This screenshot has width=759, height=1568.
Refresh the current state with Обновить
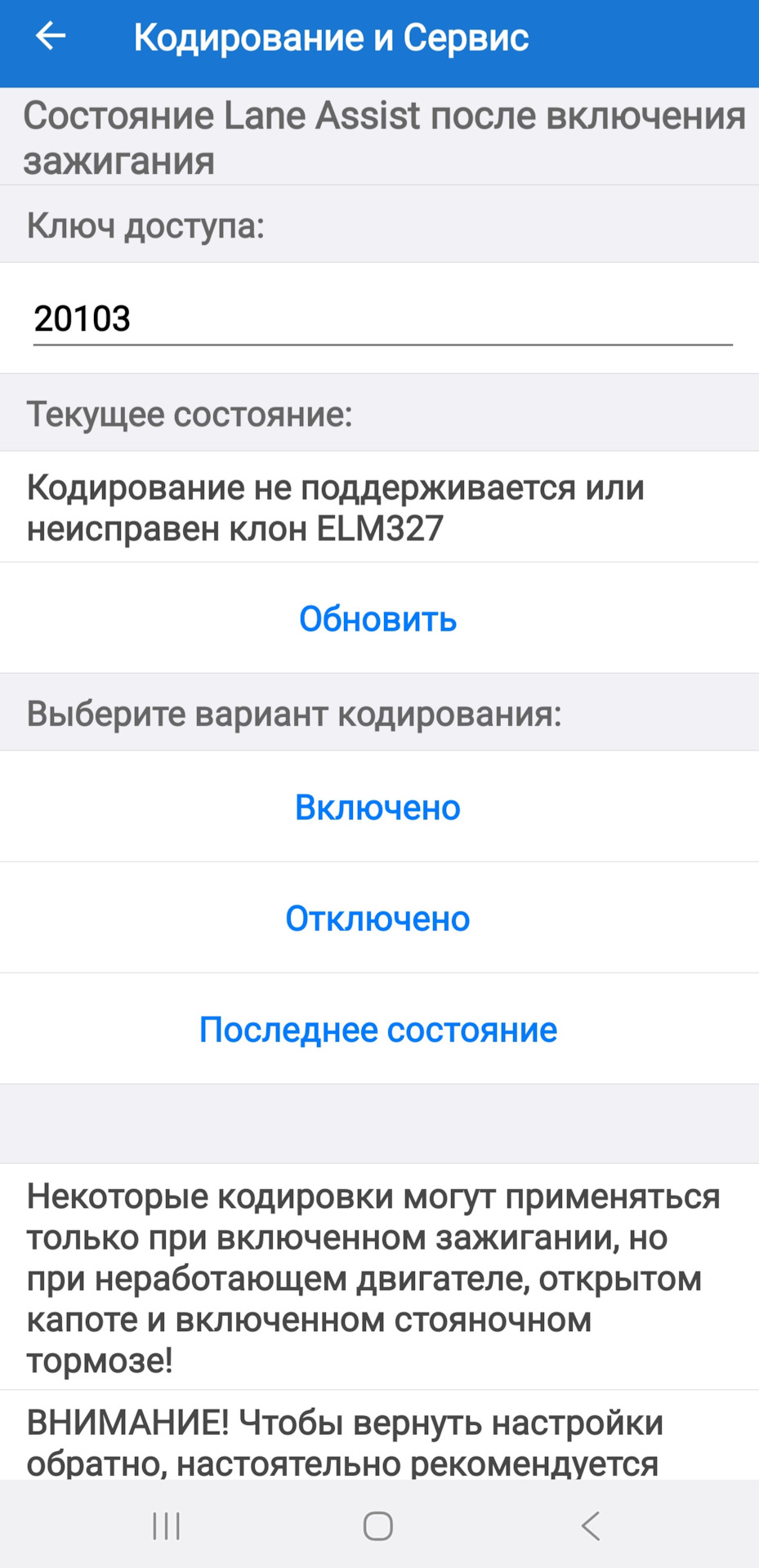coord(378,618)
